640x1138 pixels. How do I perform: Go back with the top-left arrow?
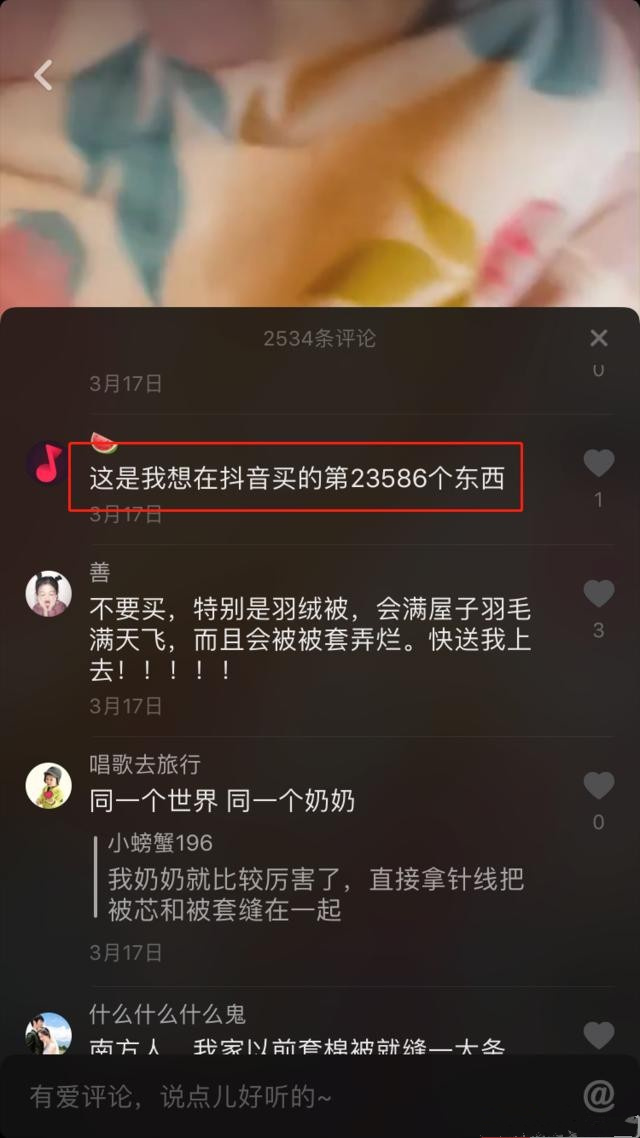43,75
